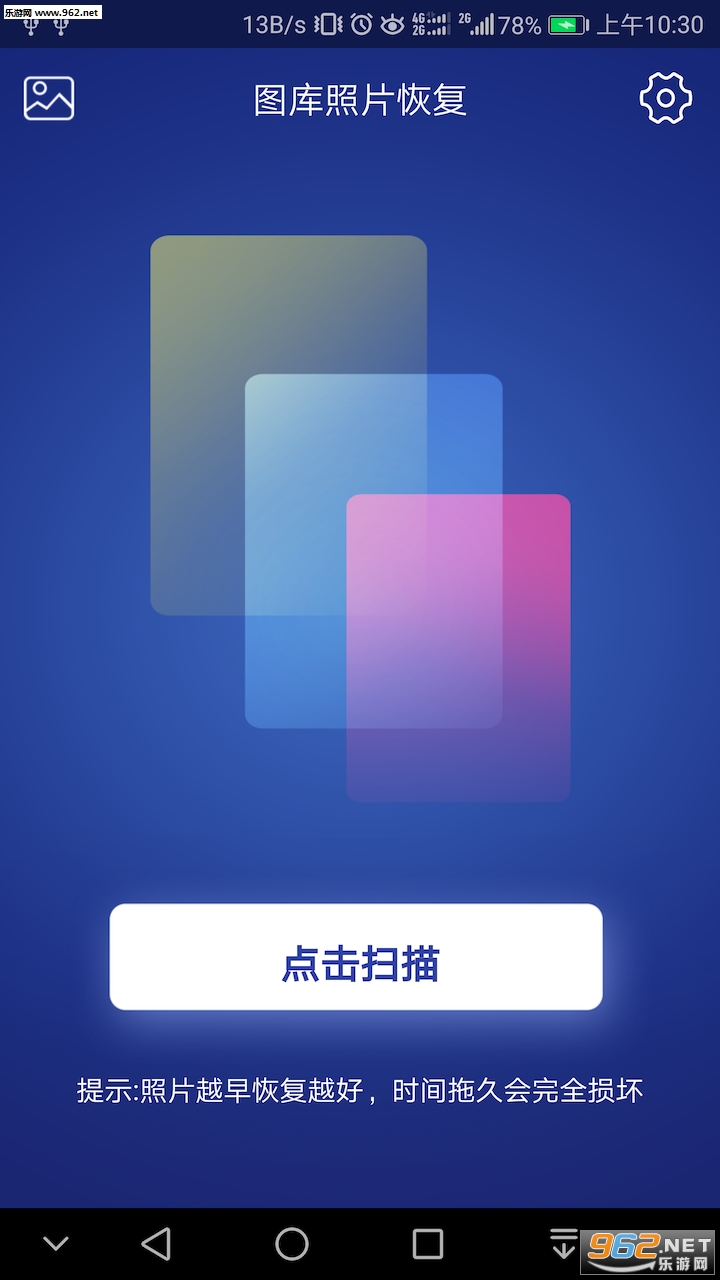Tap the alarm clock status icon

(359, 23)
